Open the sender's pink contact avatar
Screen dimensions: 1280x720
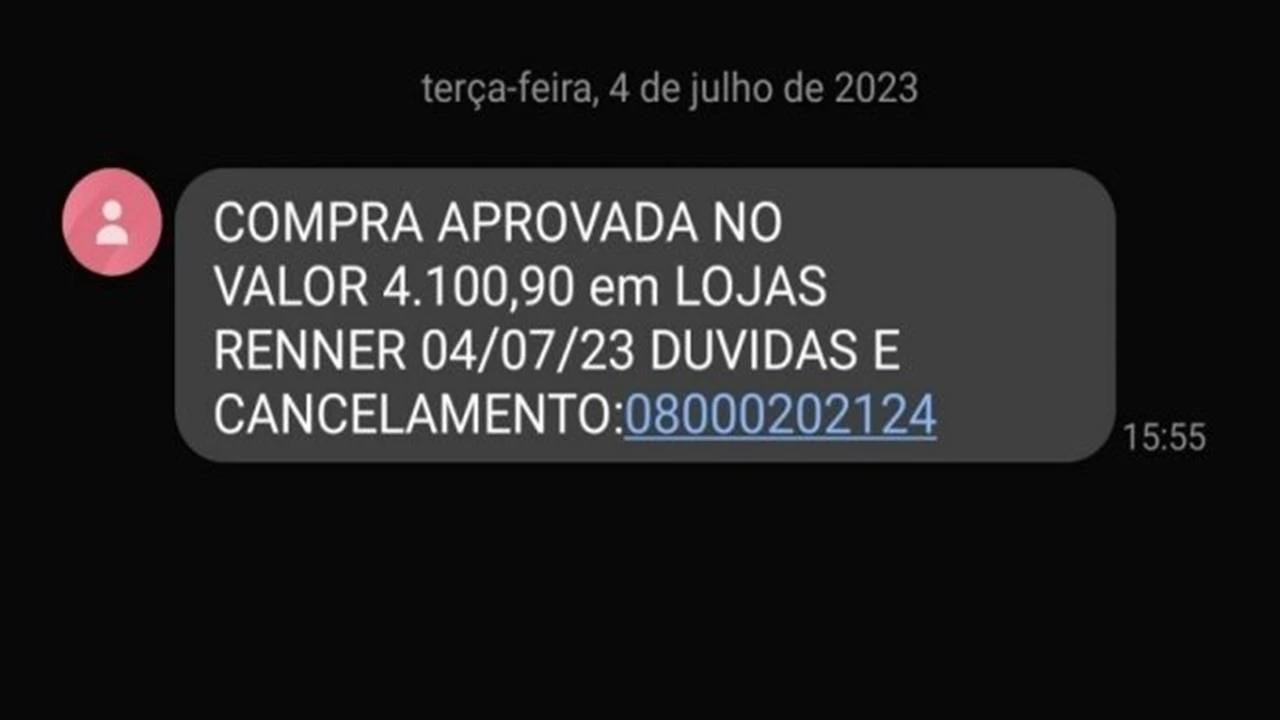[112, 222]
